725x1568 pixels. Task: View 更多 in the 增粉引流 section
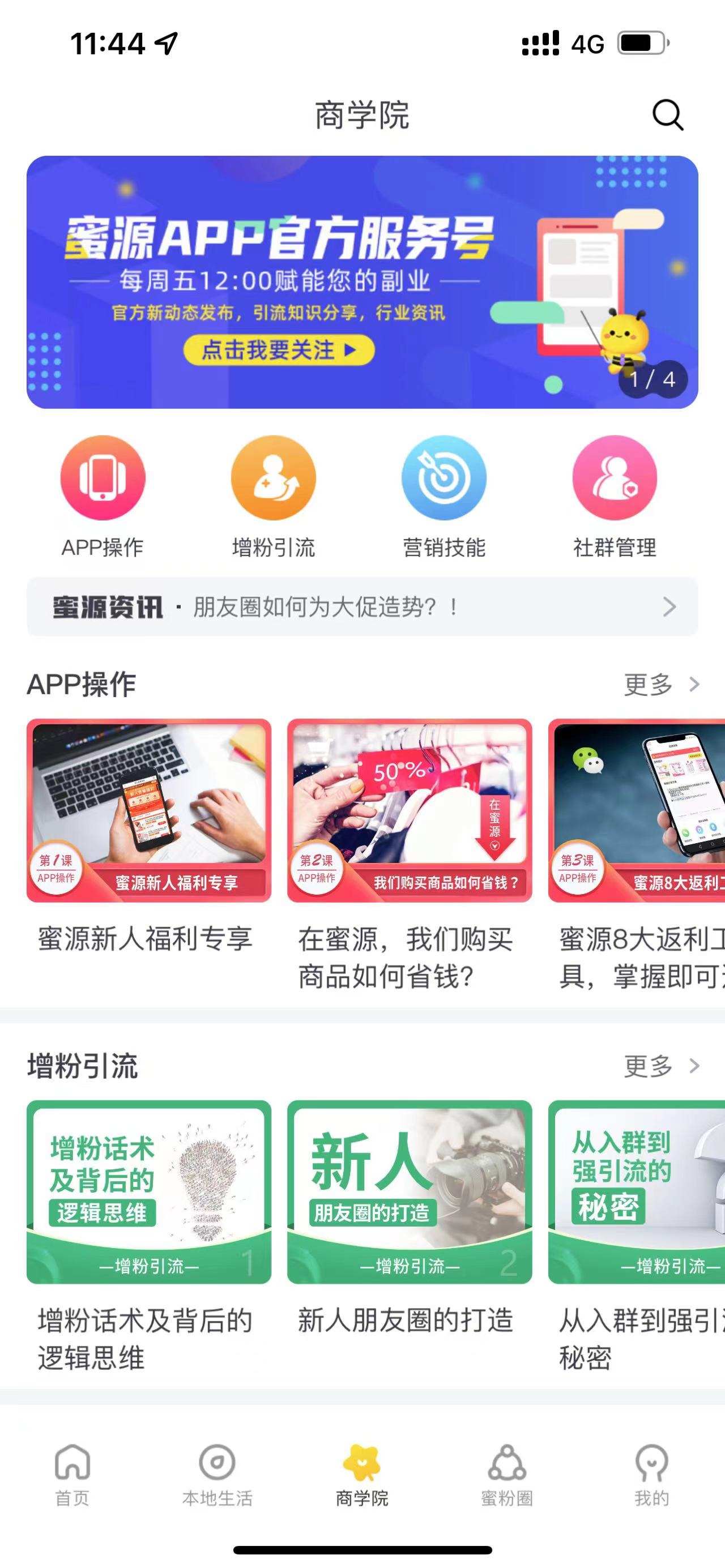point(660,1066)
